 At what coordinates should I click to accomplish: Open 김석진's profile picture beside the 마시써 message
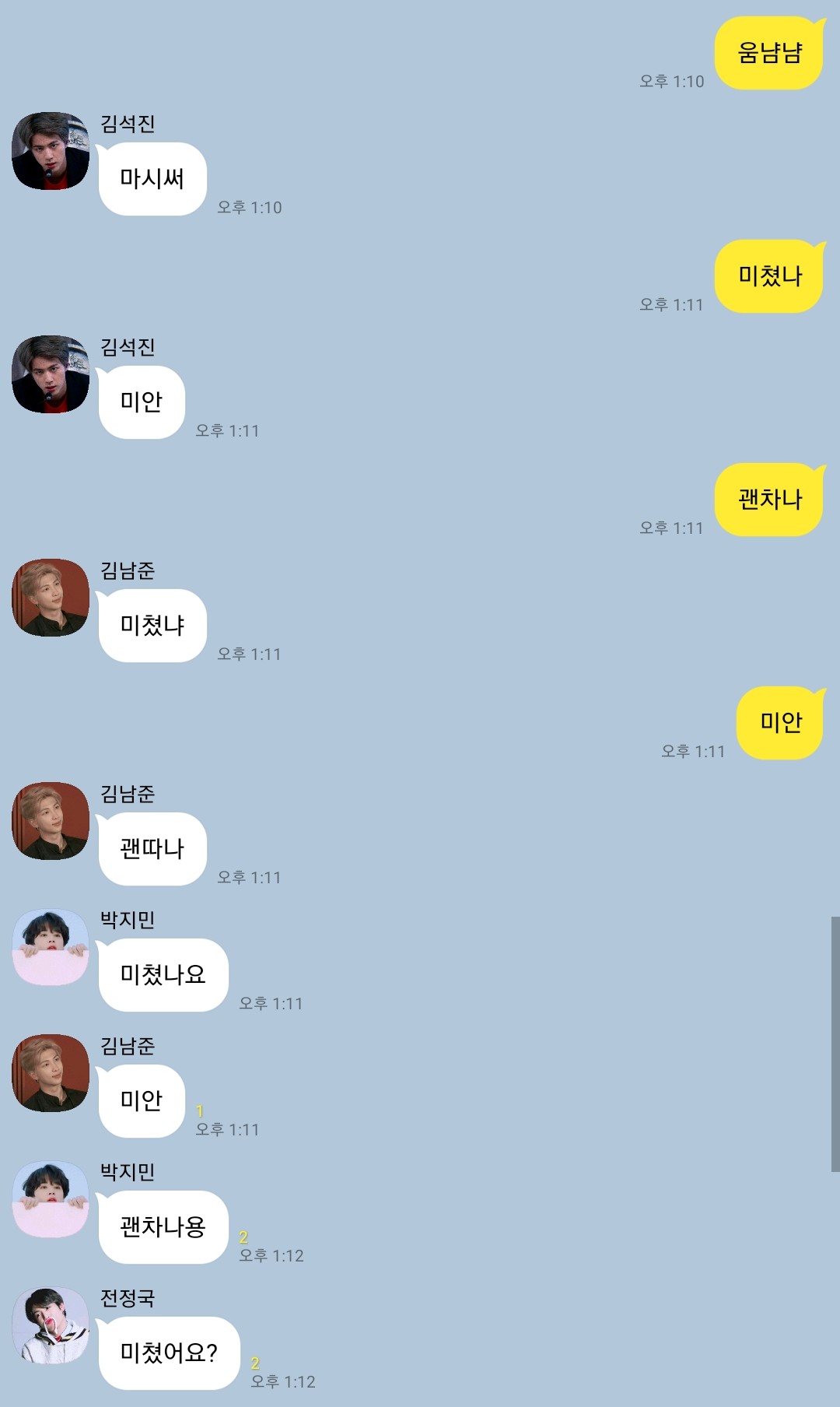[x=51, y=151]
